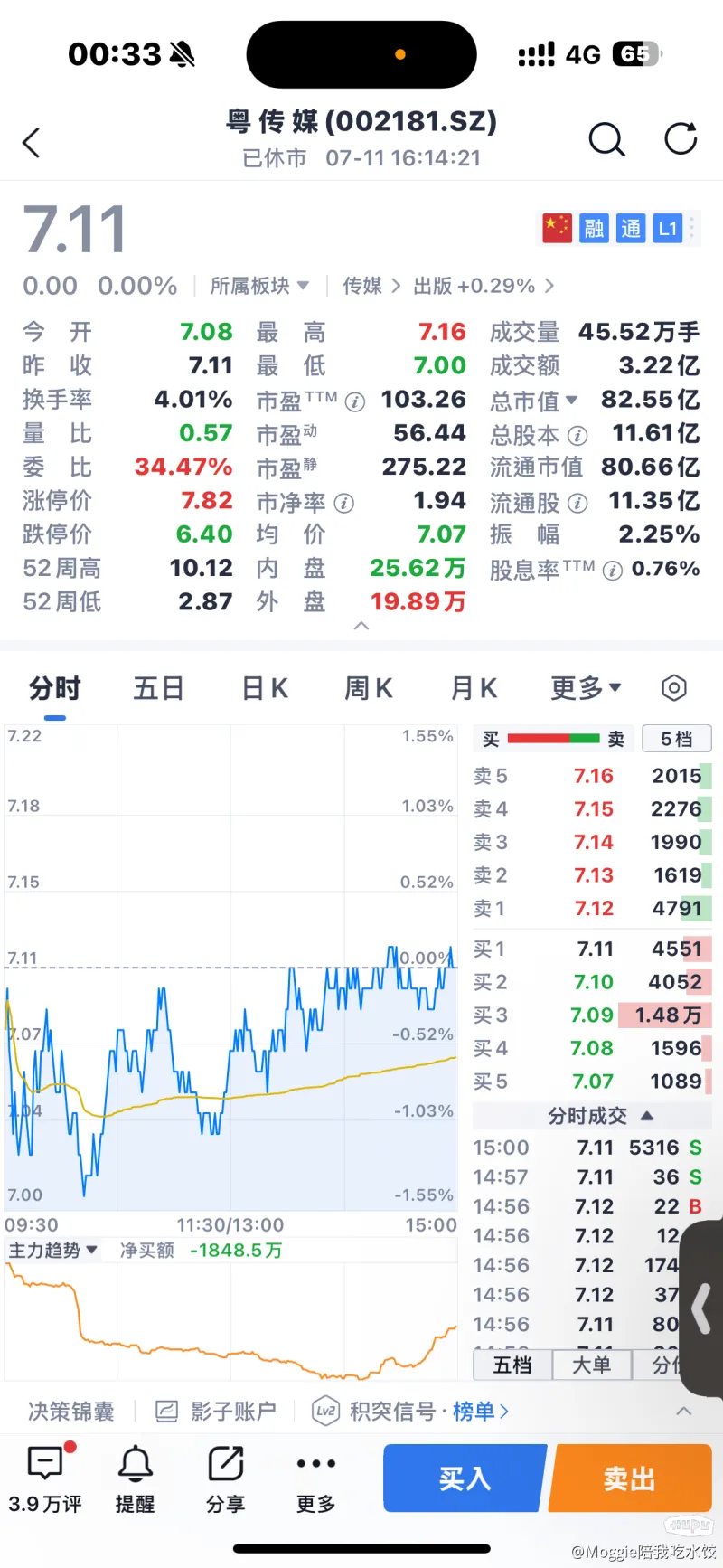The image size is (723, 1568).
Task: Open 影子账户
Action: (215, 1411)
